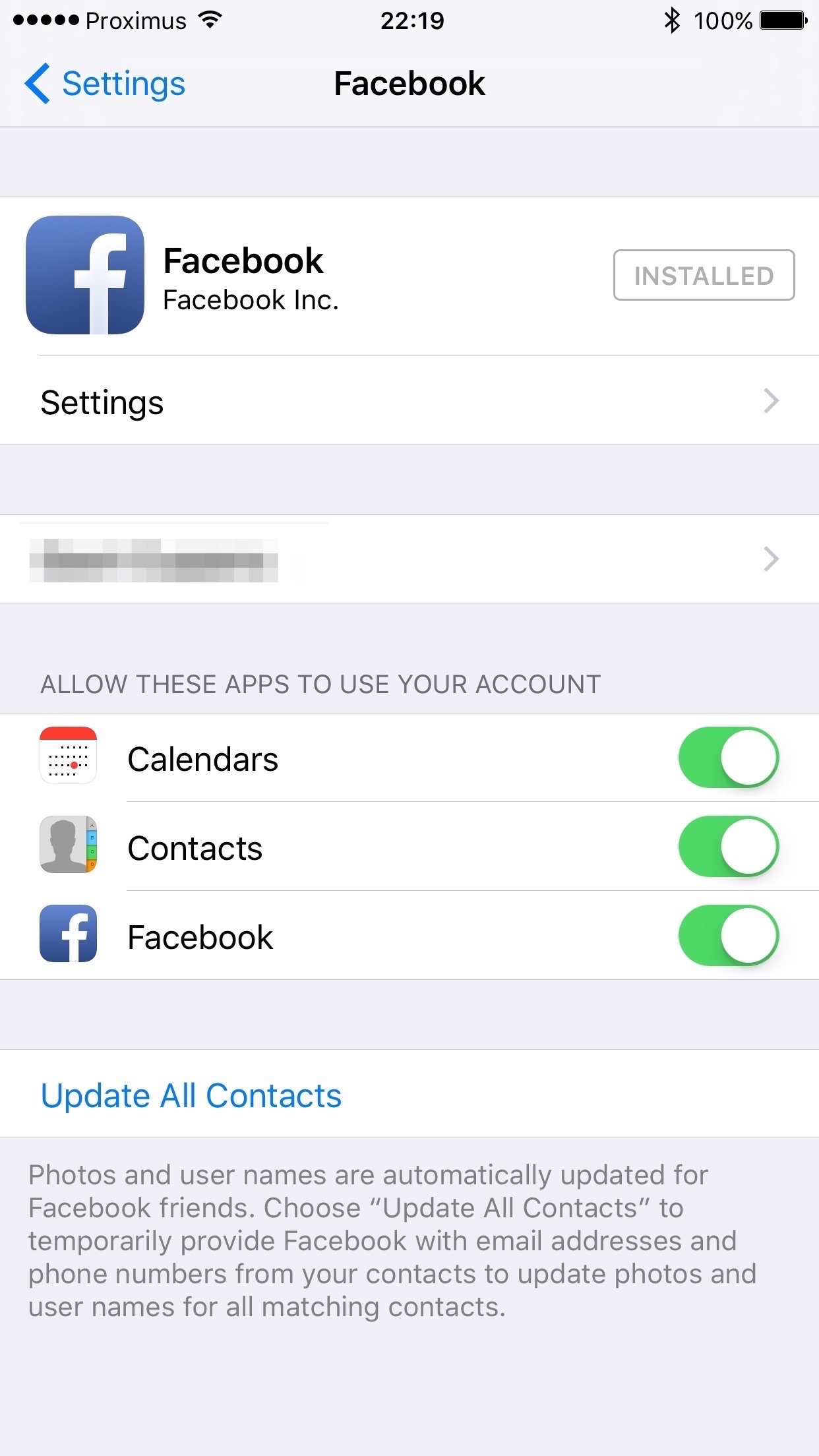Select Update All Contacts
The width and height of the screenshot is (819, 1456).
[191, 1095]
